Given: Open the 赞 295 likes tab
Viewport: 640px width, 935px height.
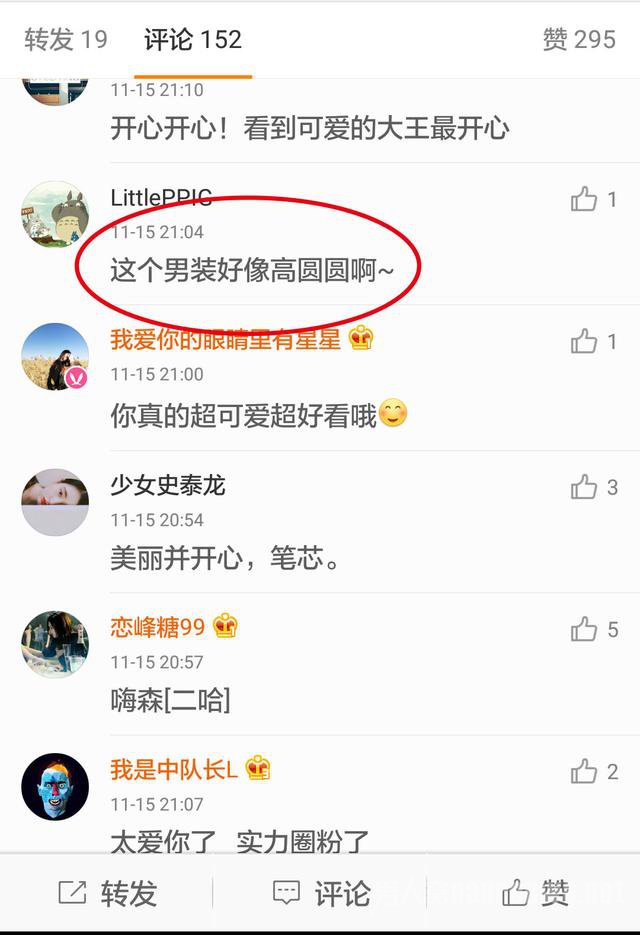Looking at the screenshot, I should tap(578, 40).
